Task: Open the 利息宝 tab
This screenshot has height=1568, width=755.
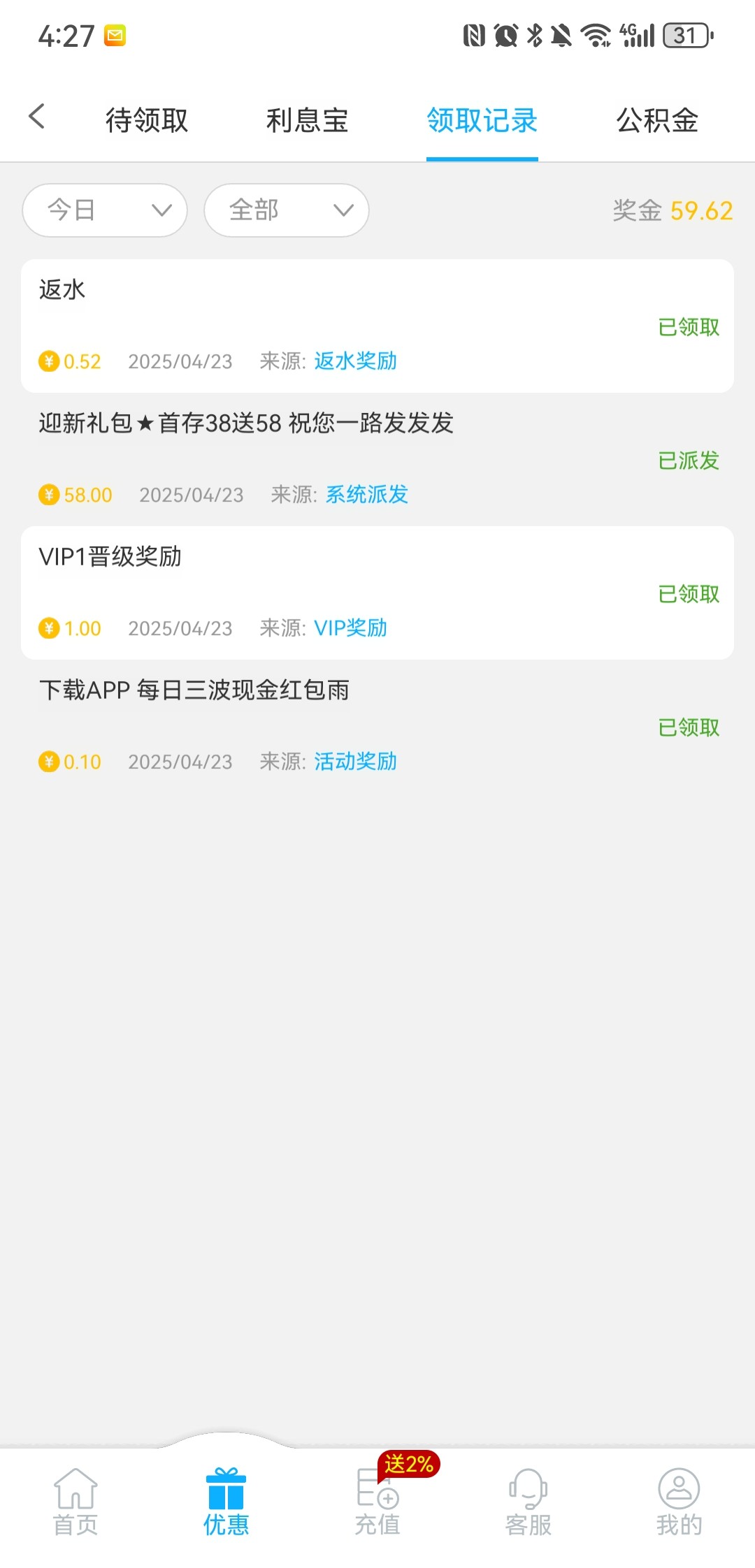Action: click(x=308, y=120)
